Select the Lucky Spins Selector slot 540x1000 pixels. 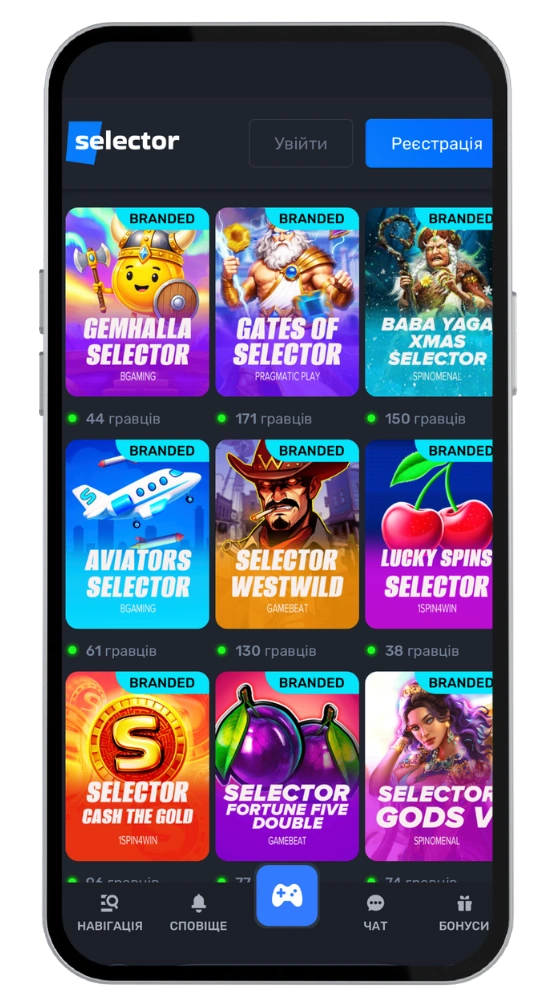point(428,534)
